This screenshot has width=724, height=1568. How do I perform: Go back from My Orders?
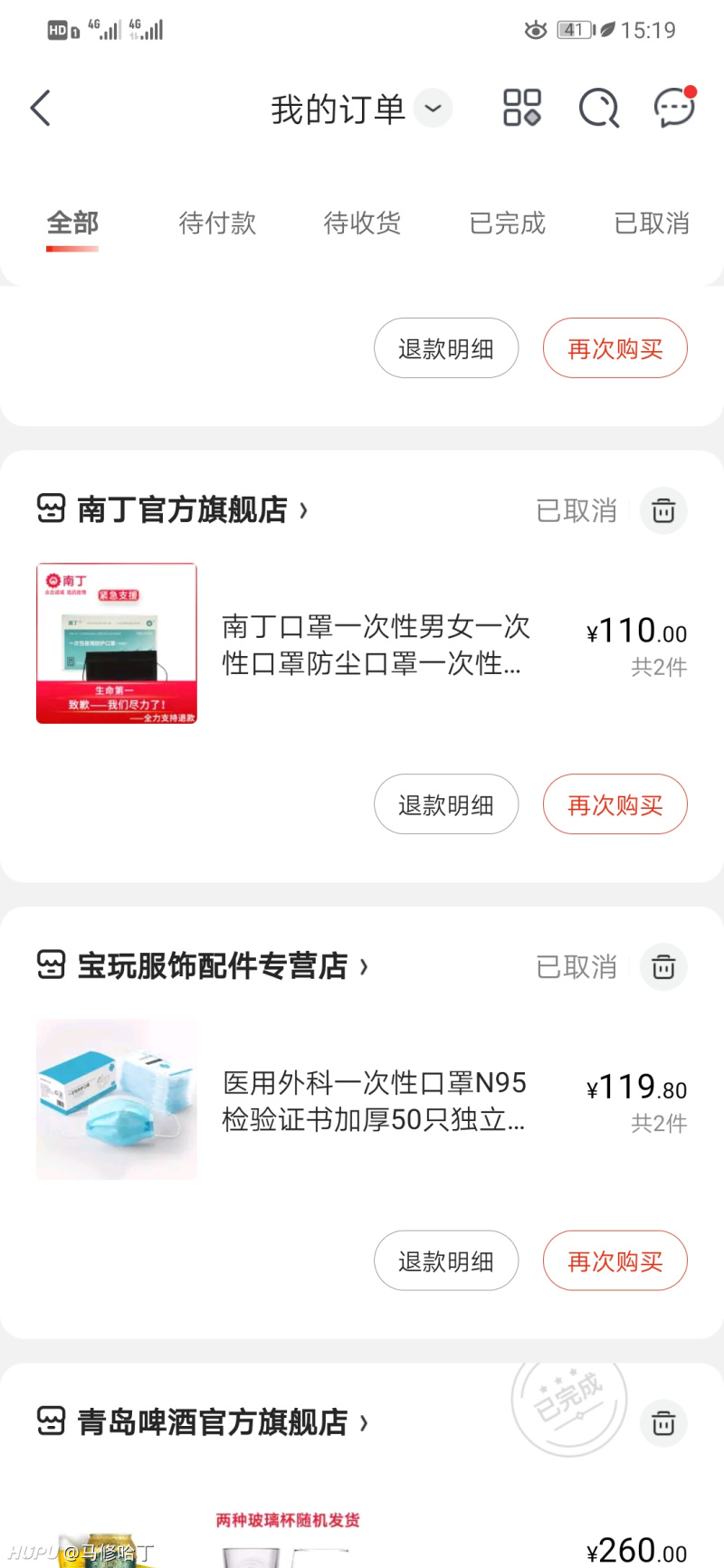(41, 109)
